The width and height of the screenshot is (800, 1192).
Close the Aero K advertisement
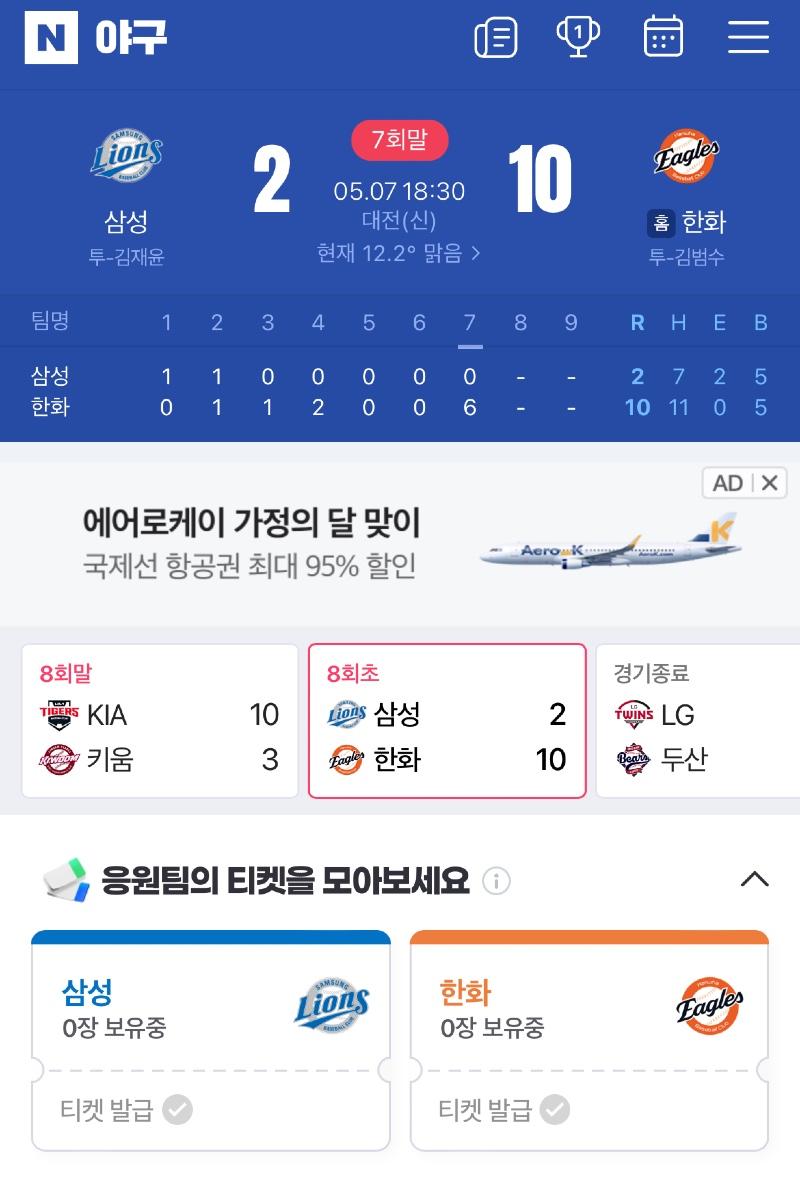(x=769, y=484)
